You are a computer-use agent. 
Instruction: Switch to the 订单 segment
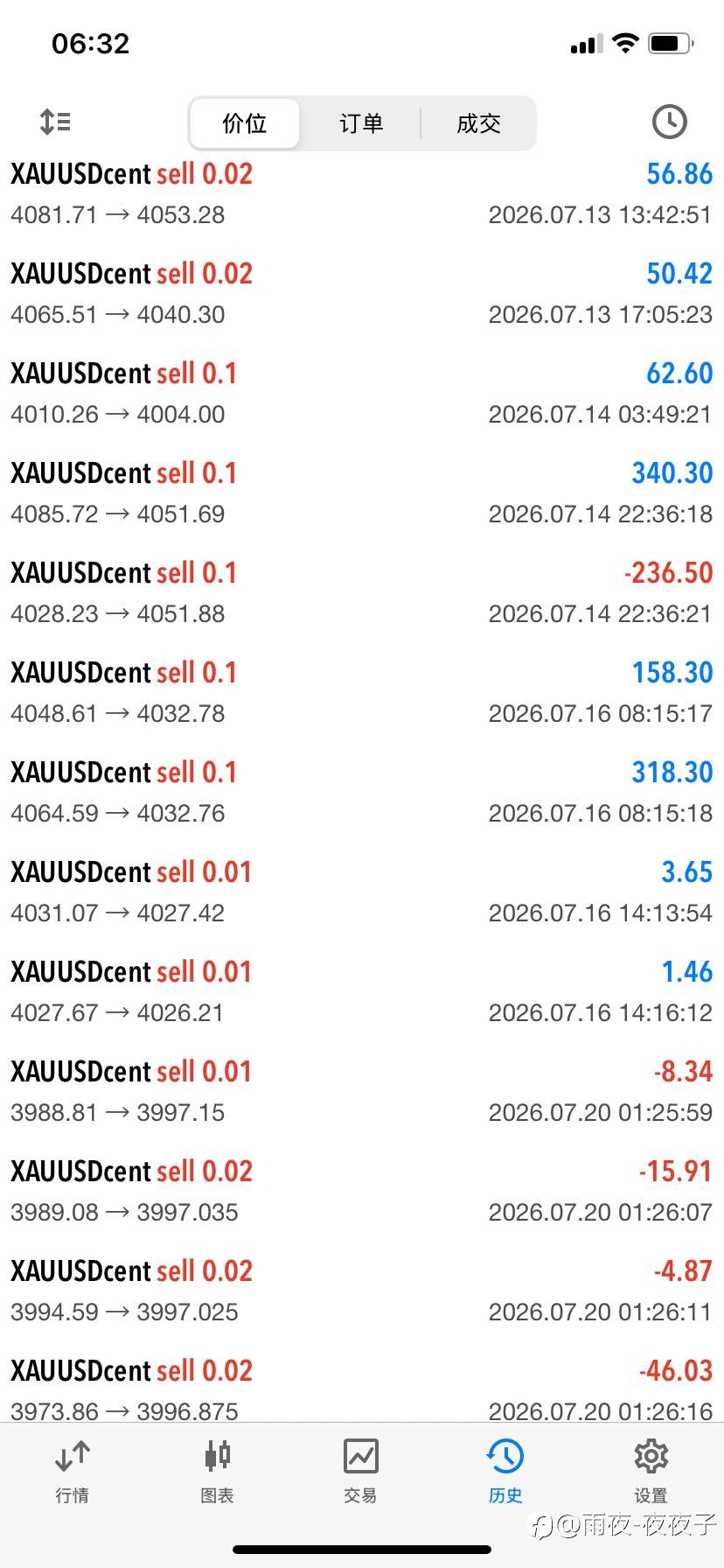point(361,123)
